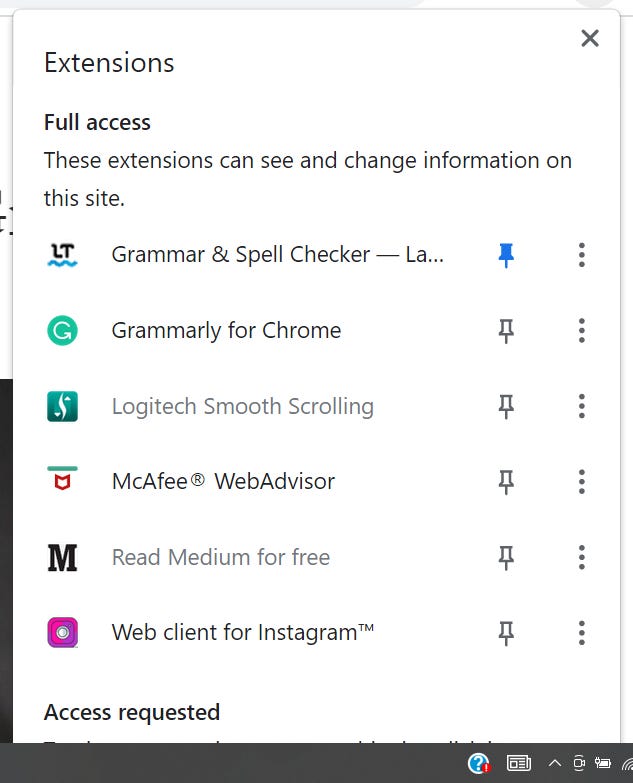This screenshot has height=783, width=633.
Task: Pin Read Medium for free extension
Action: coord(506,557)
